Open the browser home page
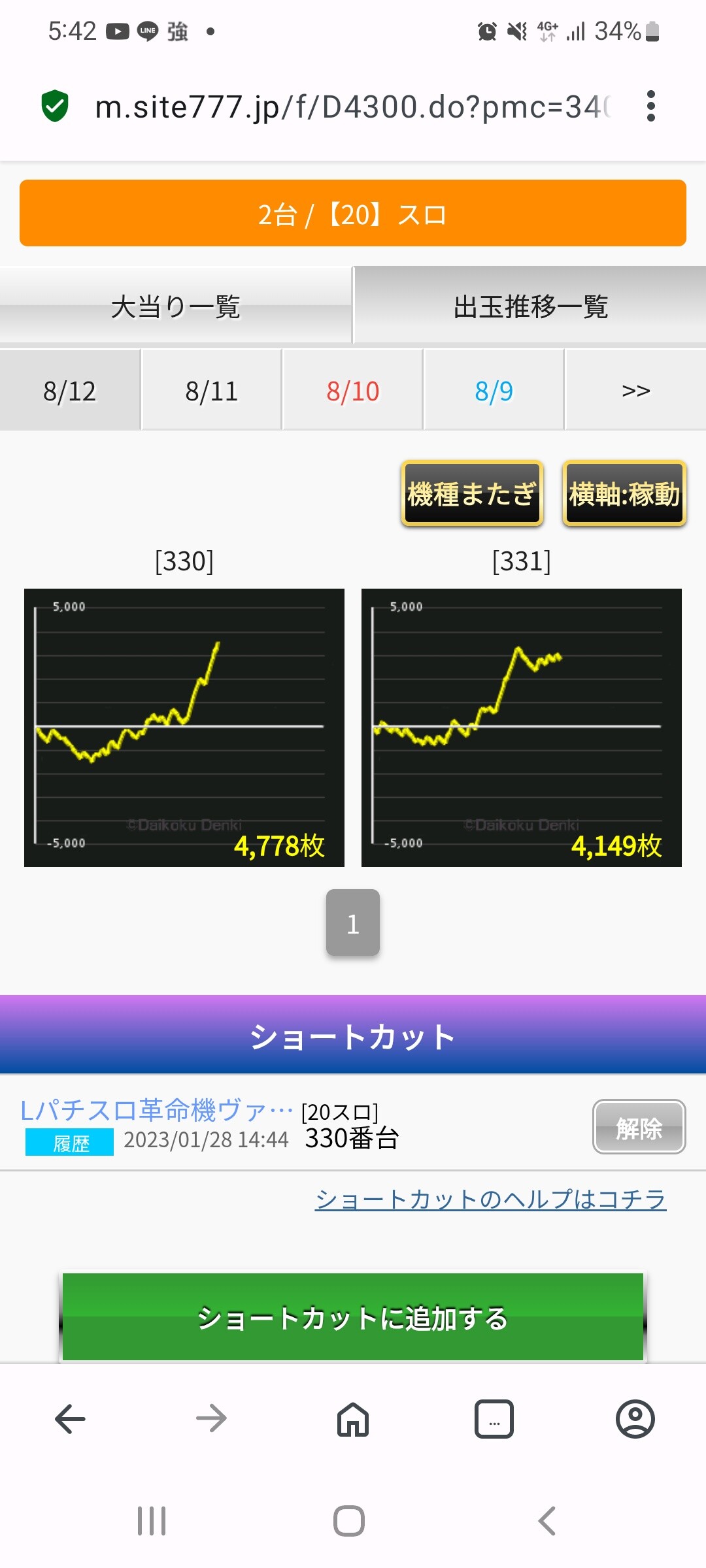706x1568 pixels. (x=353, y=1419)
